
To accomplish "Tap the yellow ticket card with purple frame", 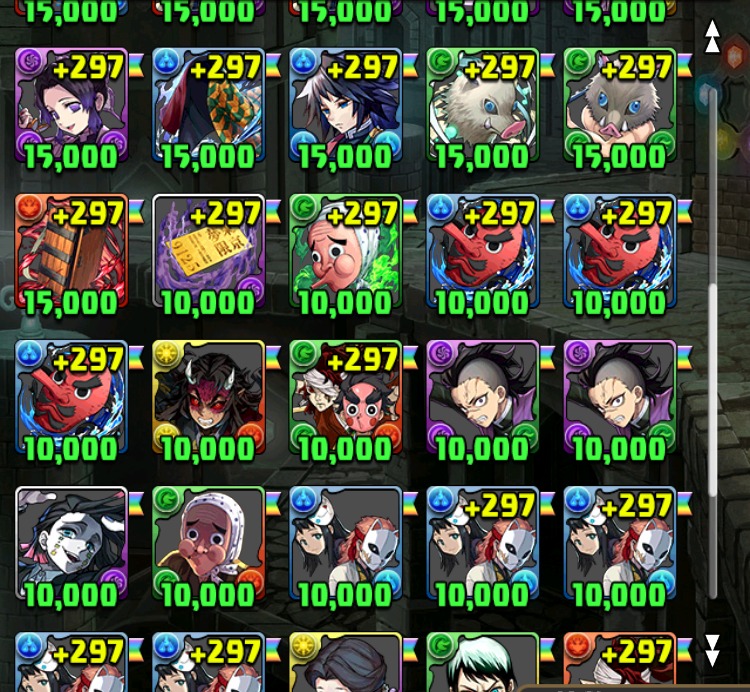I will (208, 250).
